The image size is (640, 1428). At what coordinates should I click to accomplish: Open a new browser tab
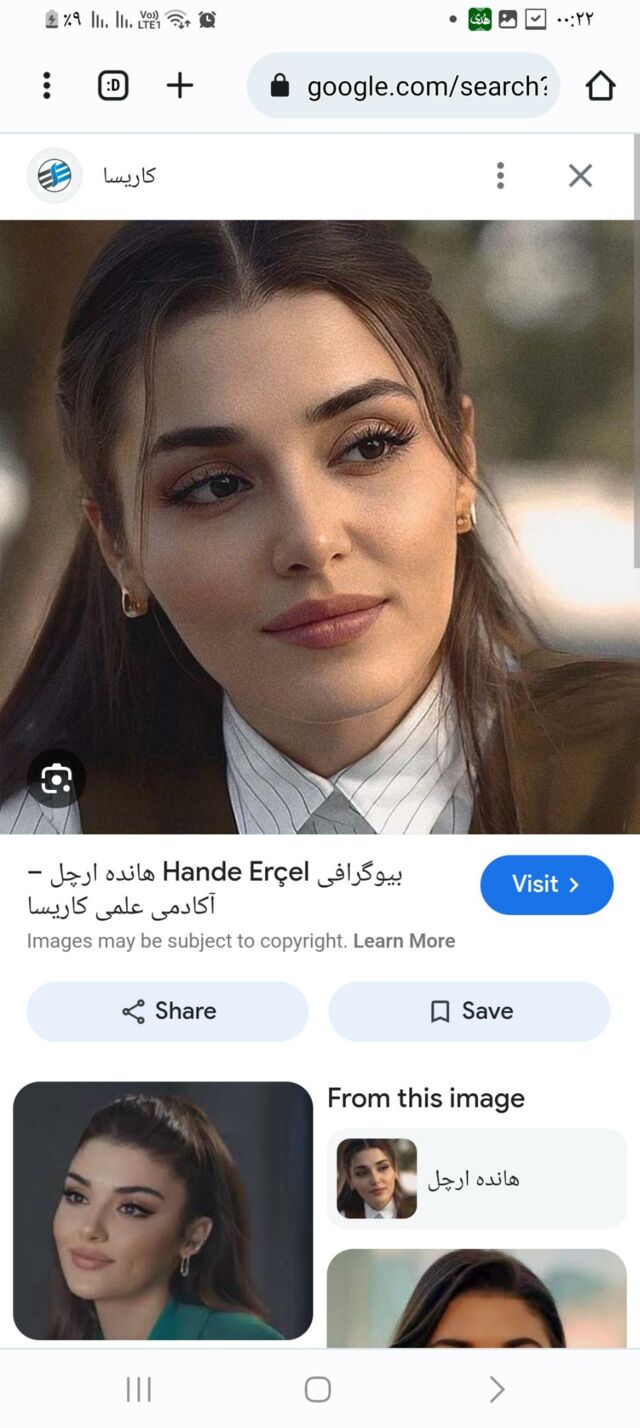(x=180, y=86)
